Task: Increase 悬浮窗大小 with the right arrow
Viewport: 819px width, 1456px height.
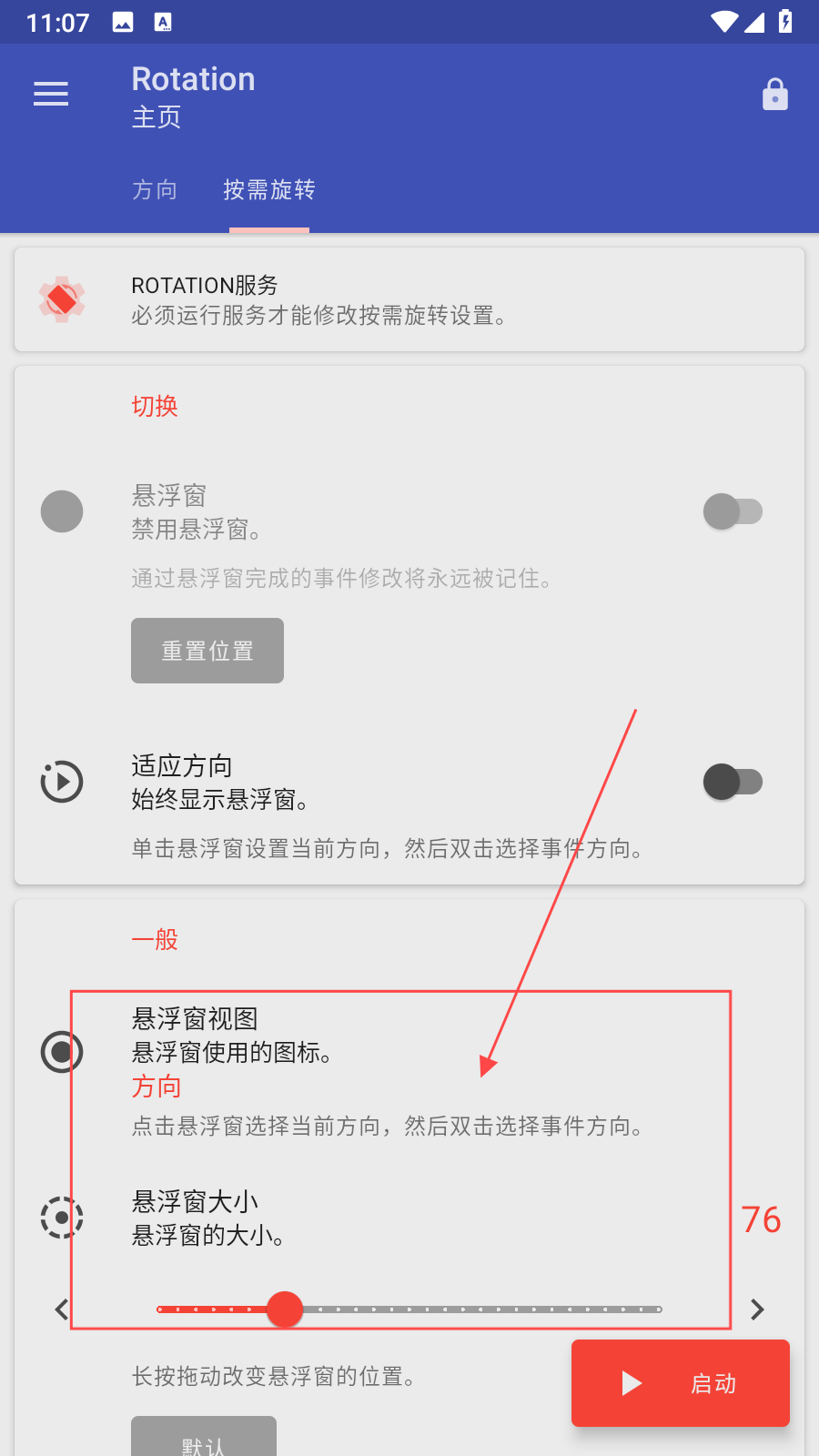Action: pos(757,1309)
